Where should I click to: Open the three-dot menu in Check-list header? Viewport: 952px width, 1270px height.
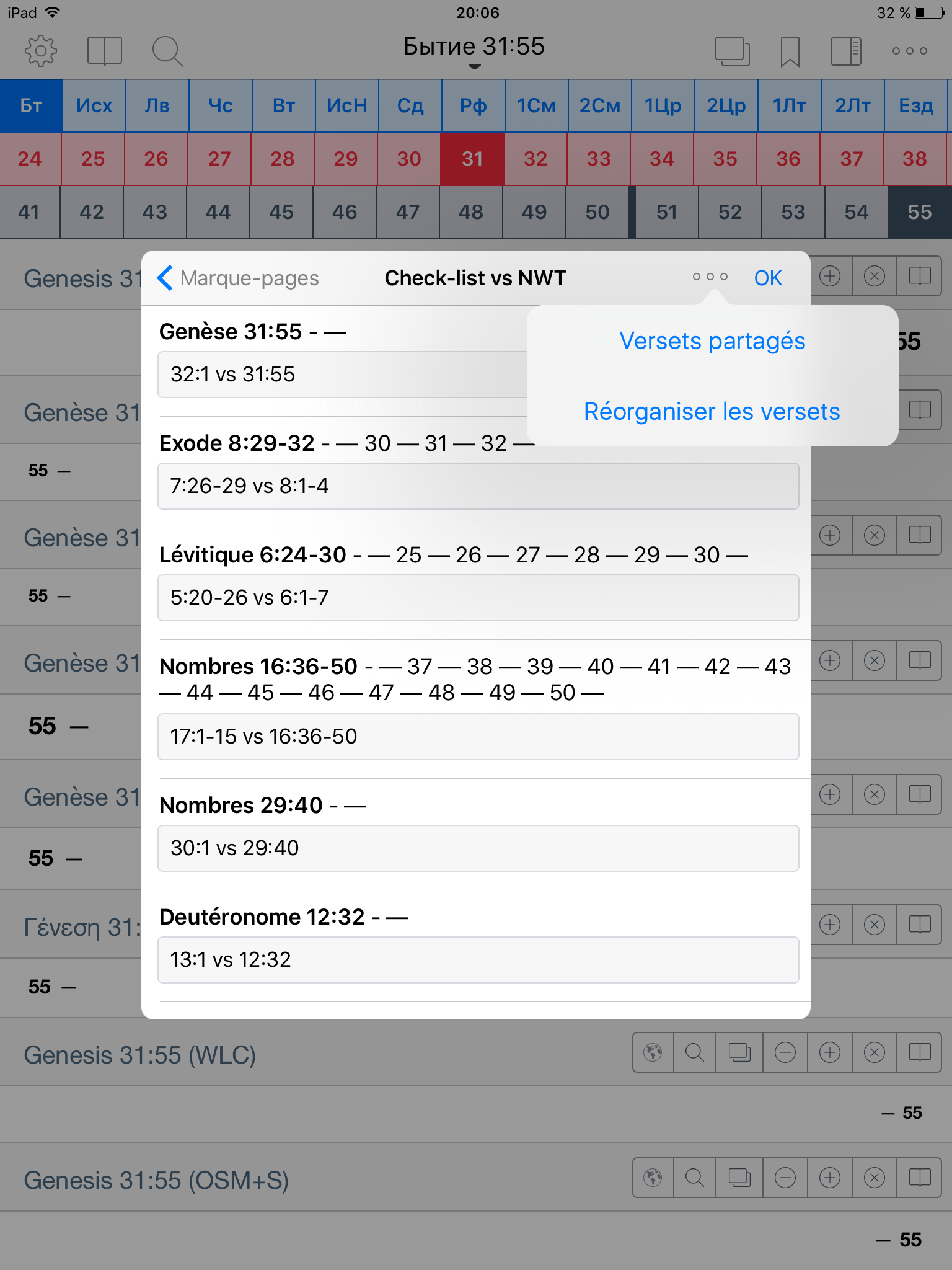[x=710, y=277]
